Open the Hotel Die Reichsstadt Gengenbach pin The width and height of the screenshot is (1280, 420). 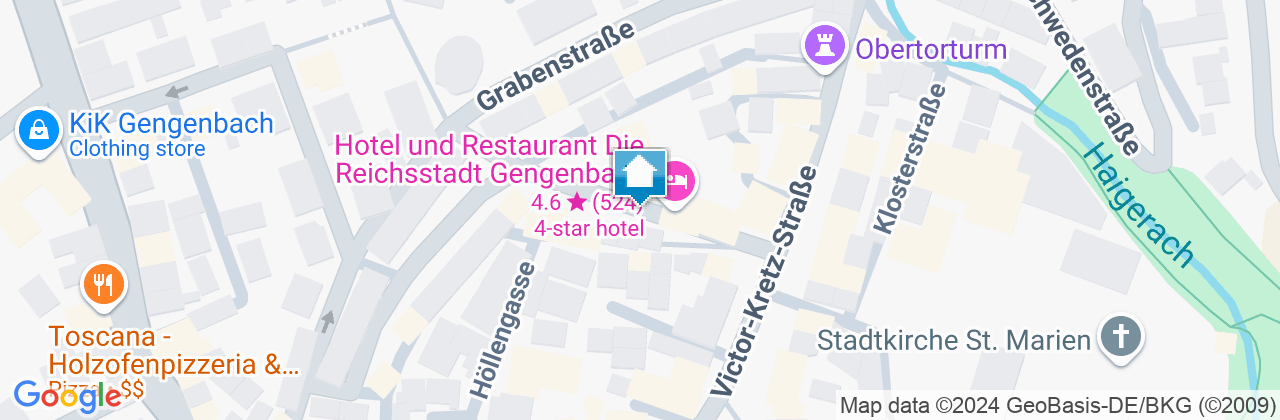pyautogui.click(x=679, y=182)
